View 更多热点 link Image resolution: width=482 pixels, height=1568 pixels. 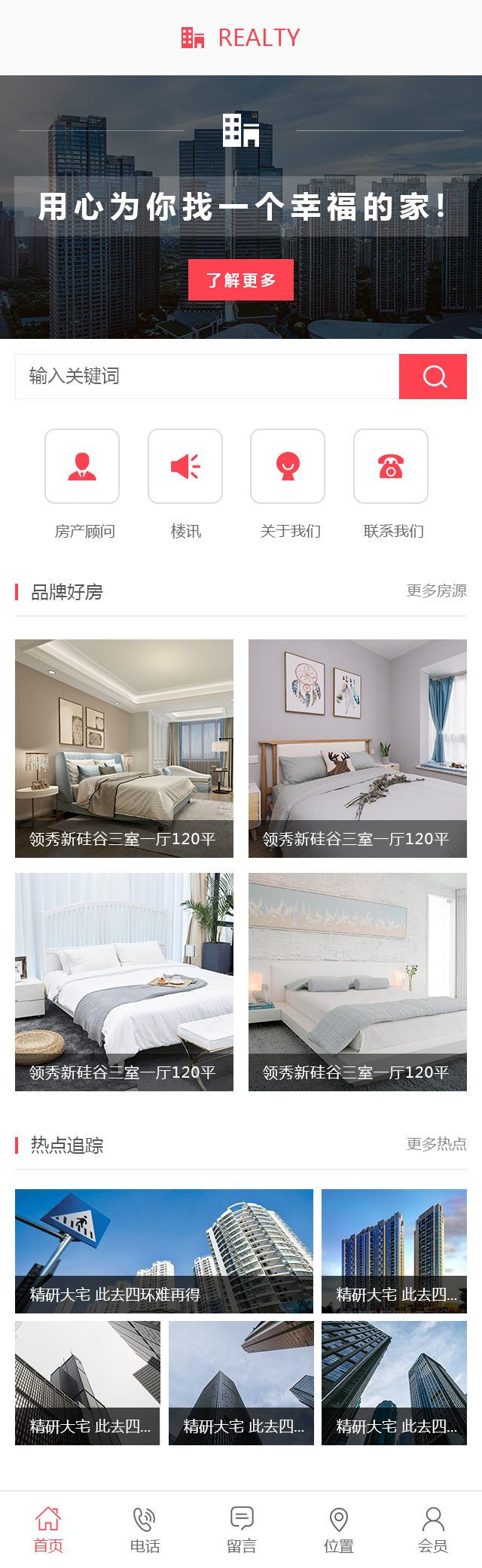[x=436, y=1145]
